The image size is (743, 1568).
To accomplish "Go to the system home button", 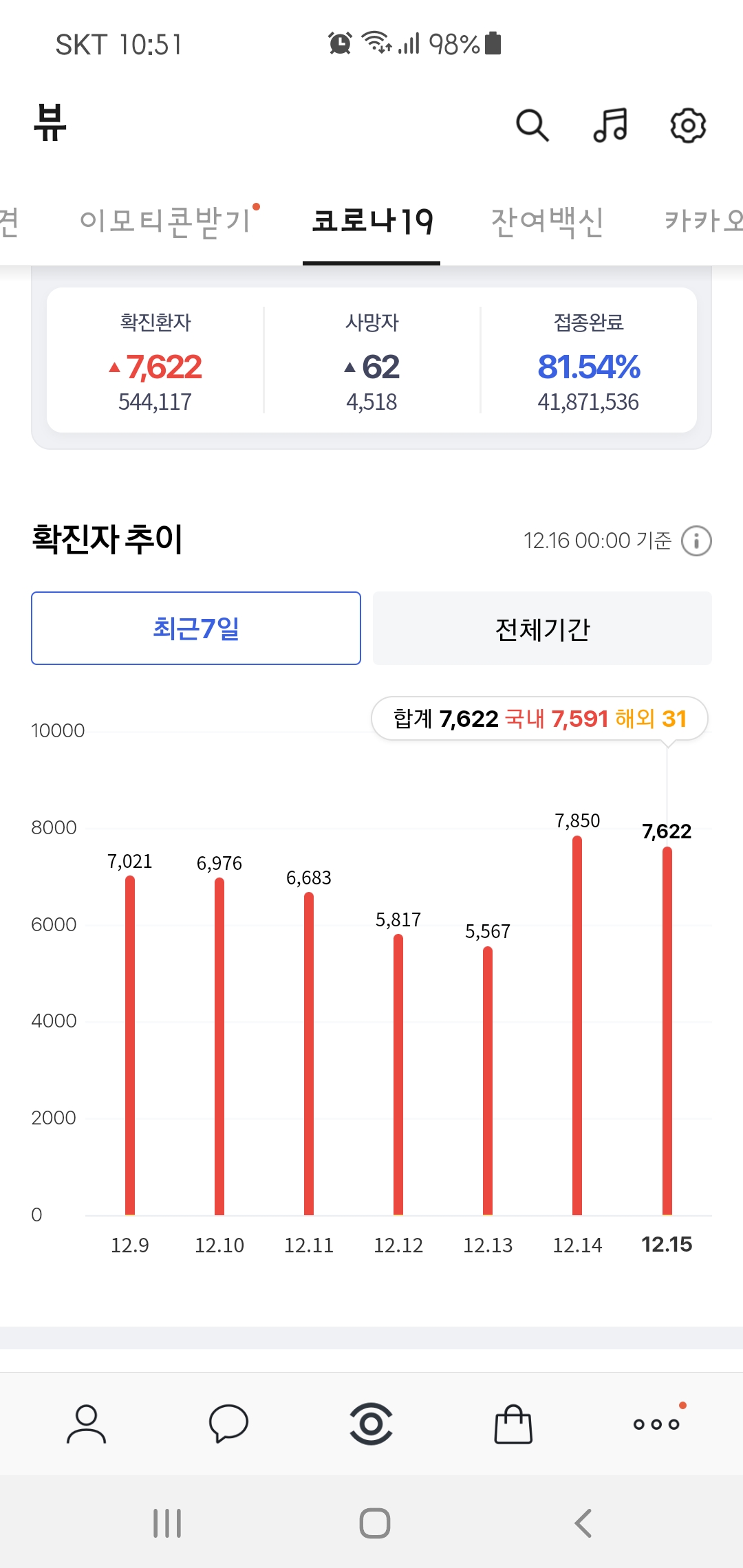I will pos(375,1523).
